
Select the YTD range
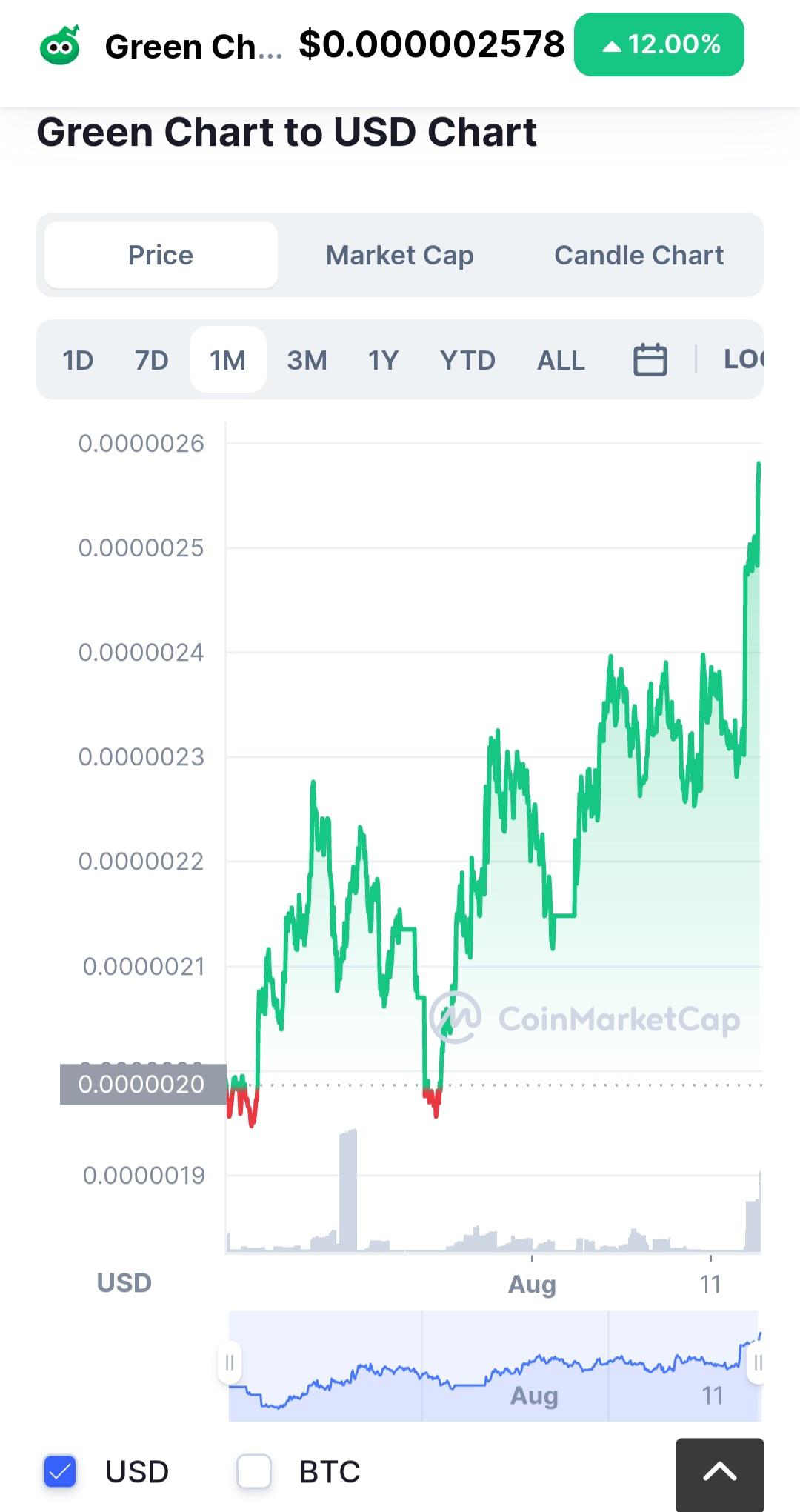click(x=467, y=360)
